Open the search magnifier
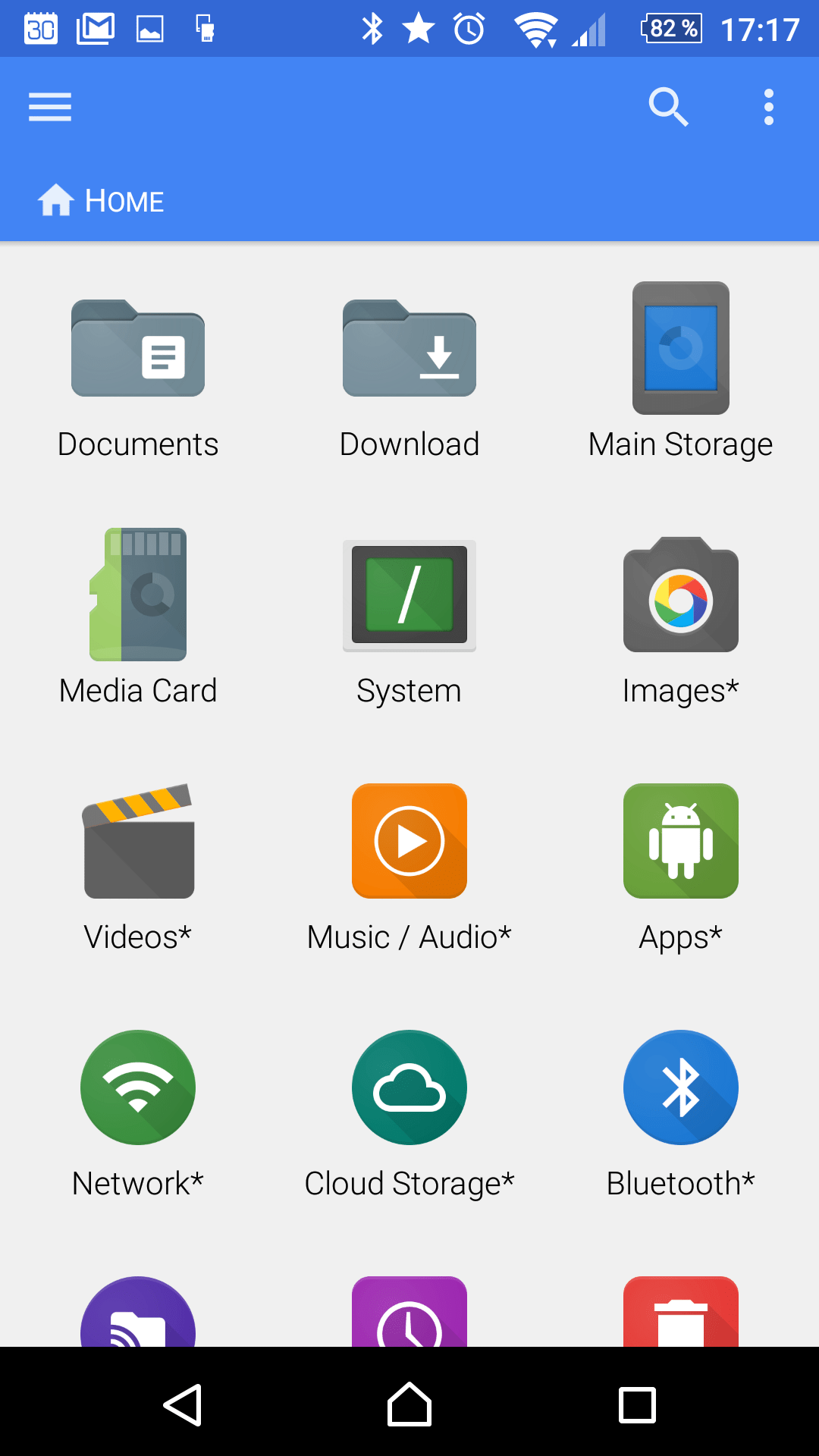This screenshot has width=819, height=1456. [668, 107]
